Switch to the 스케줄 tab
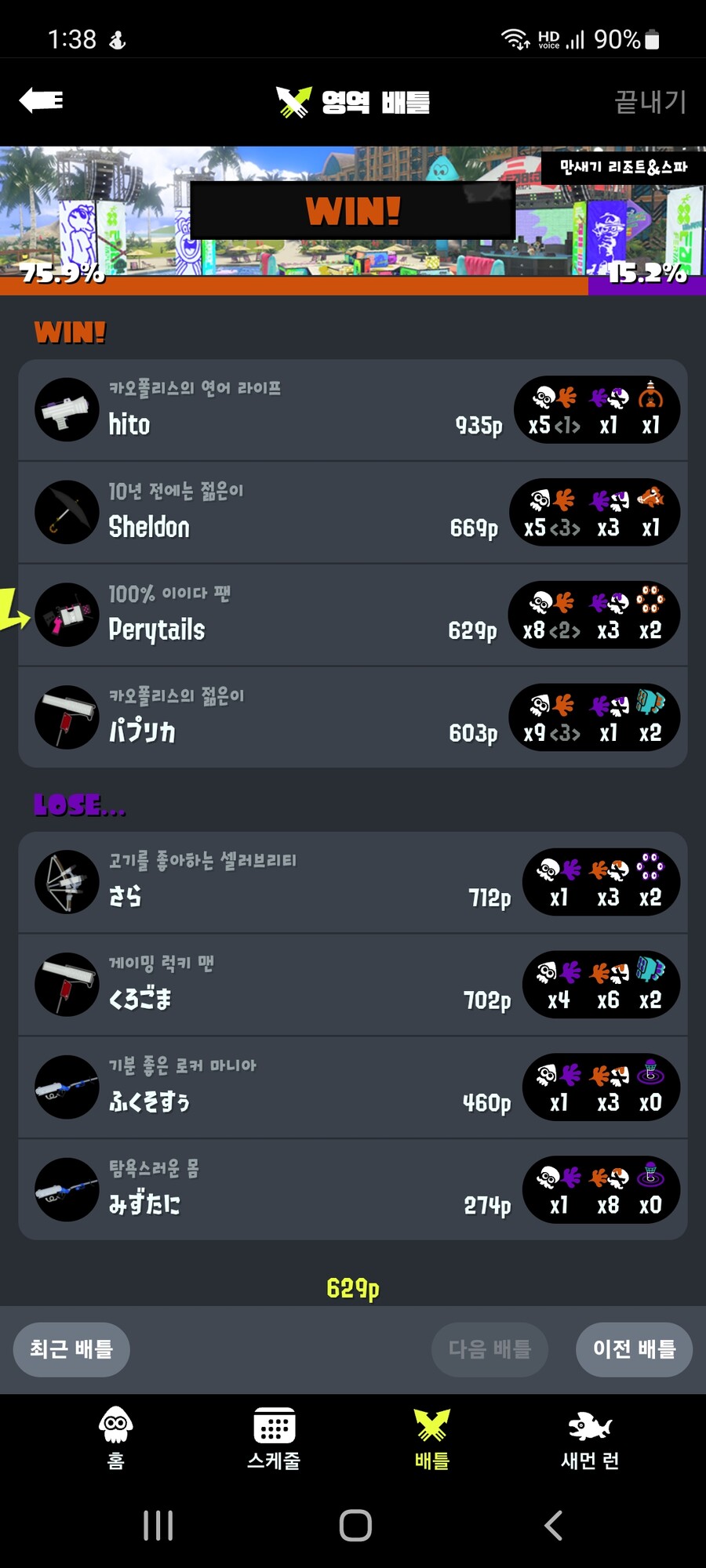Image resolution: width=706 pixels, height=1568 pixels. (x=274, y=1439)
